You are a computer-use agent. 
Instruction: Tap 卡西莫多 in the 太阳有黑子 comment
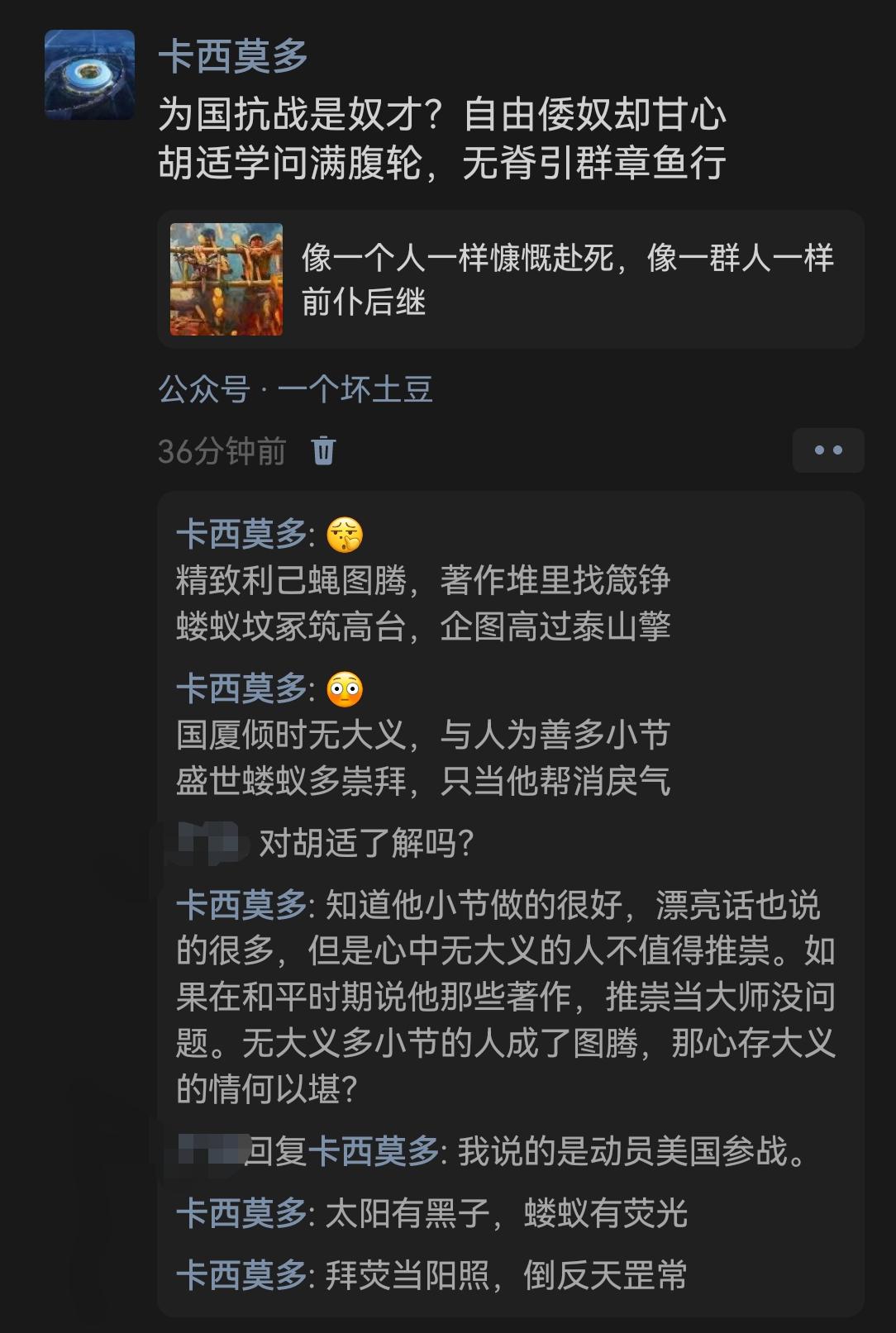point(241,1213)
